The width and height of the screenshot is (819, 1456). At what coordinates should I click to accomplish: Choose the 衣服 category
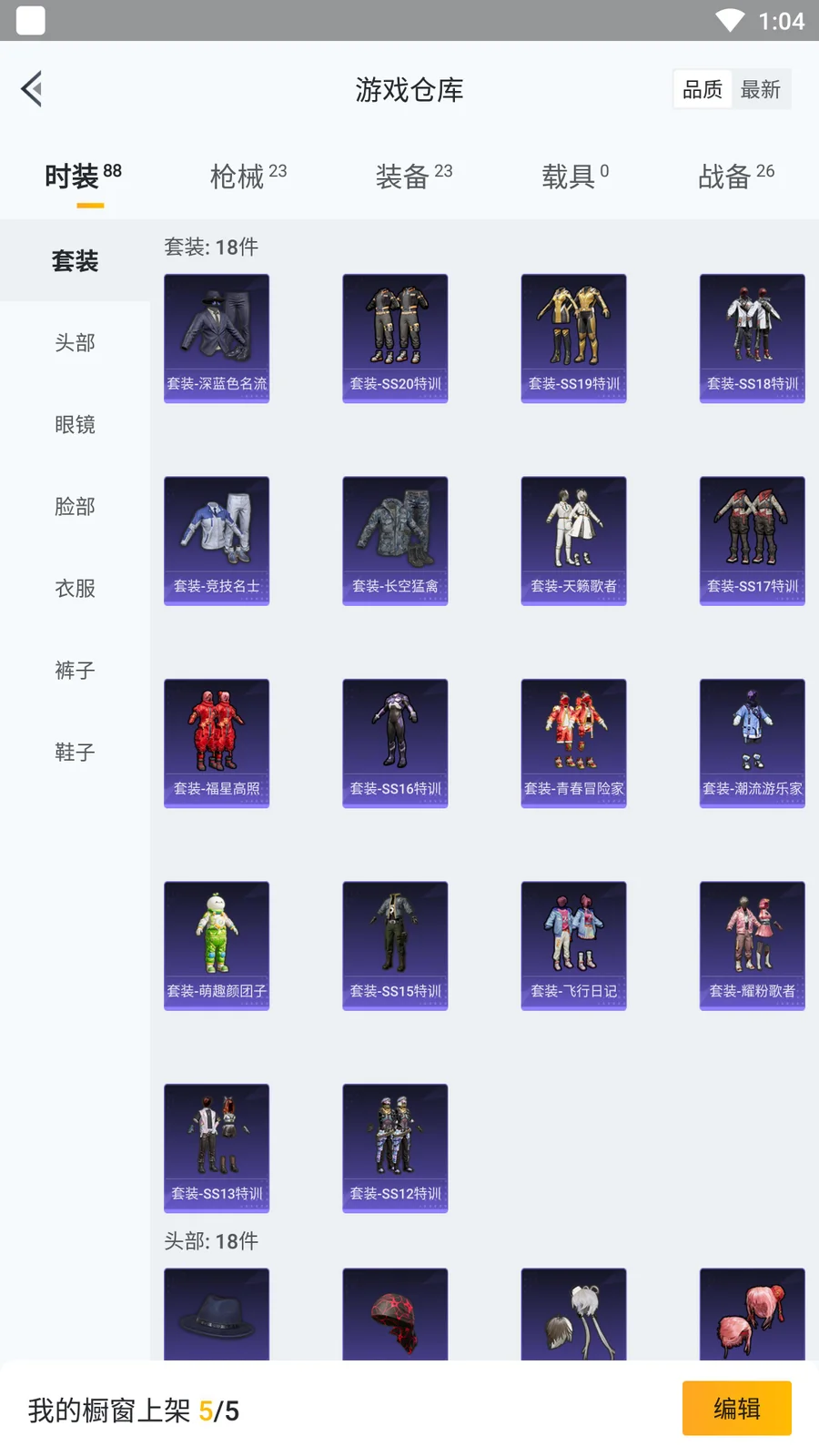(x=75, y=589)
